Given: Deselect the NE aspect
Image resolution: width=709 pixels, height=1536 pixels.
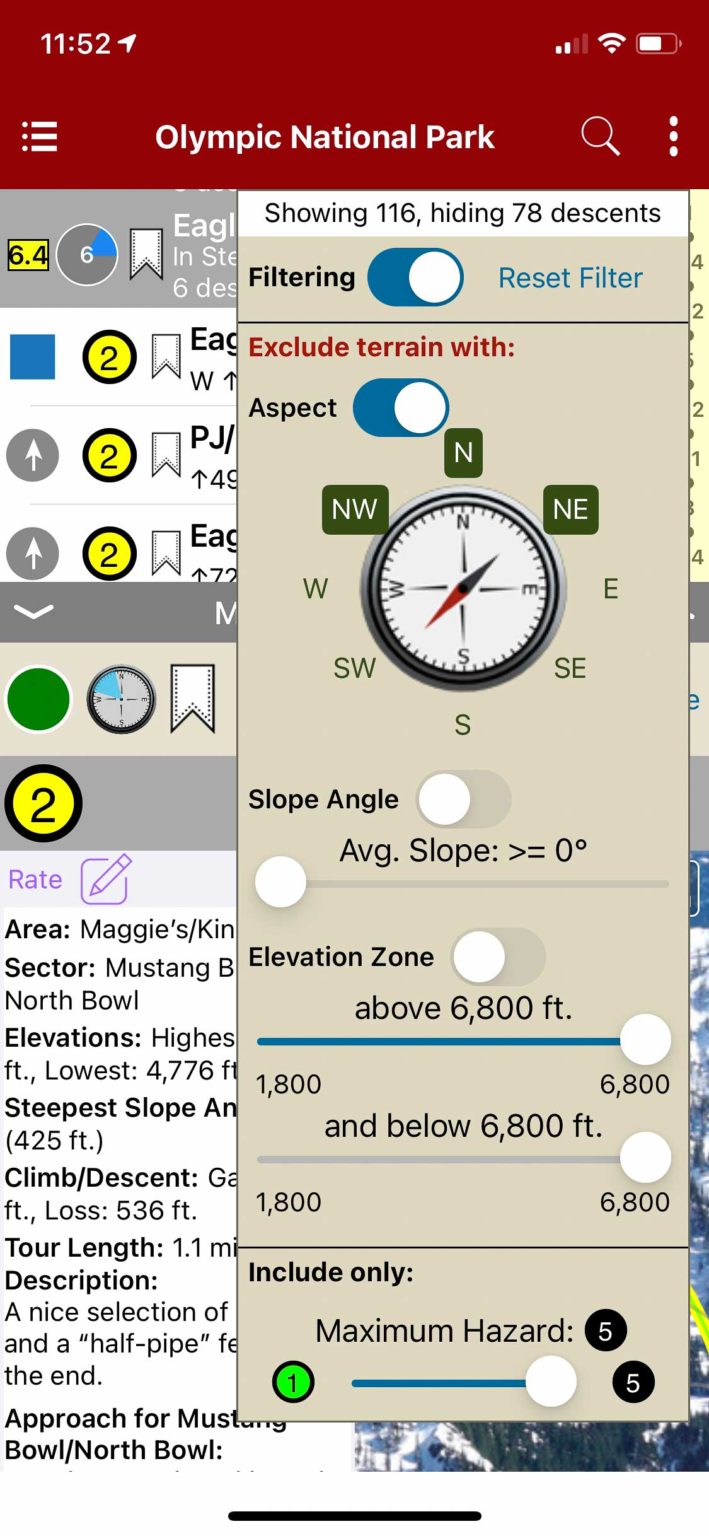Looking at the screenshot, I should [x=570, y=510].
